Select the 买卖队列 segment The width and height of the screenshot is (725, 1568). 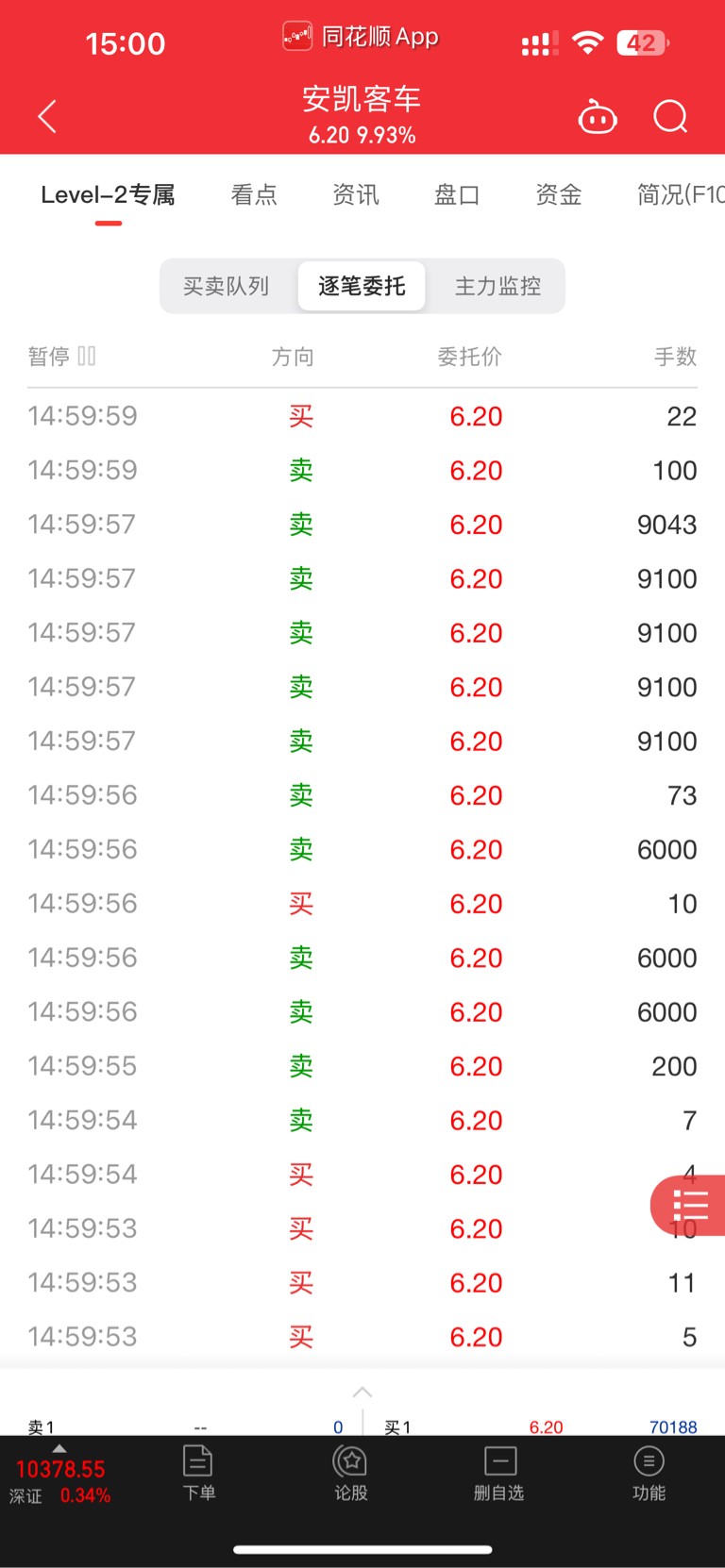(x=227, y=286)
